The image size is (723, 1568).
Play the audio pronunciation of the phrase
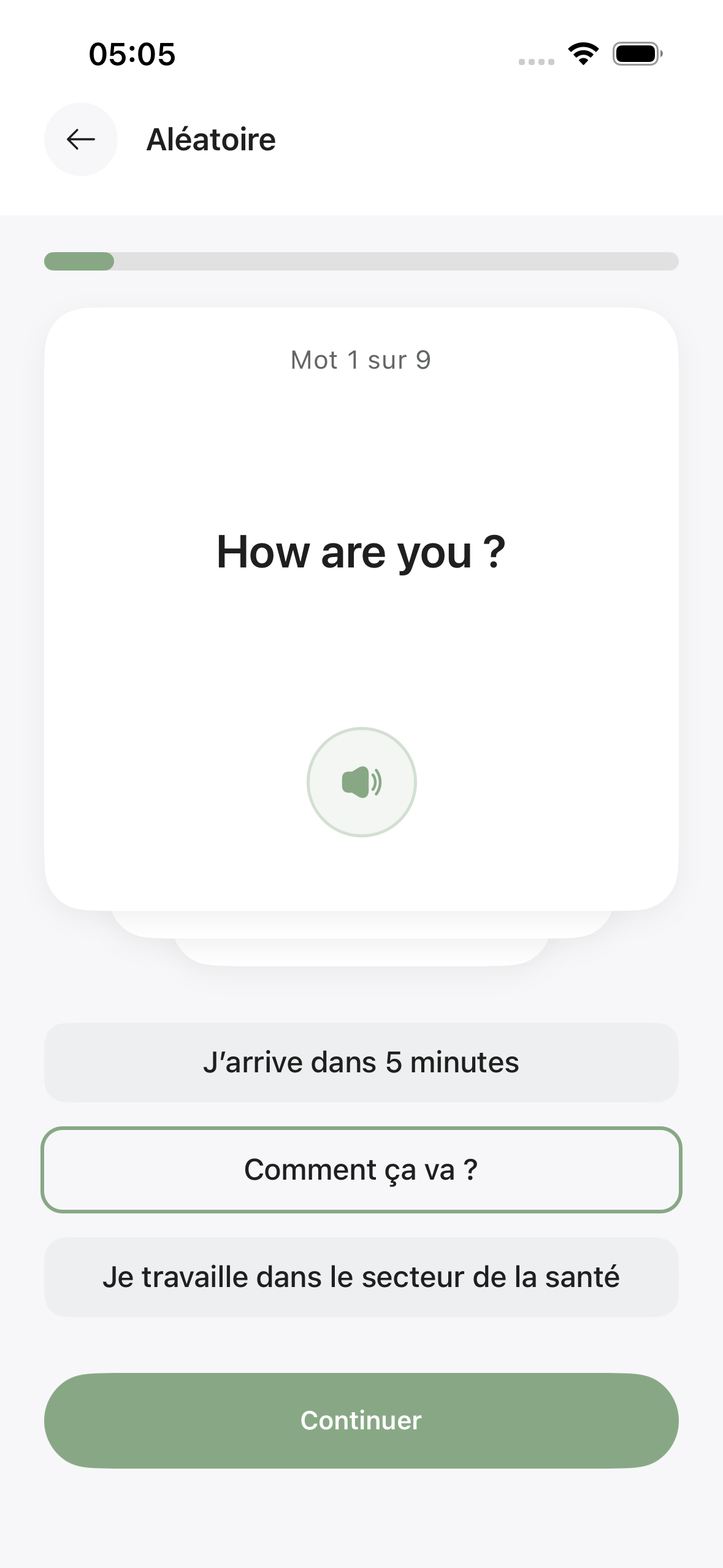point(361,781)
